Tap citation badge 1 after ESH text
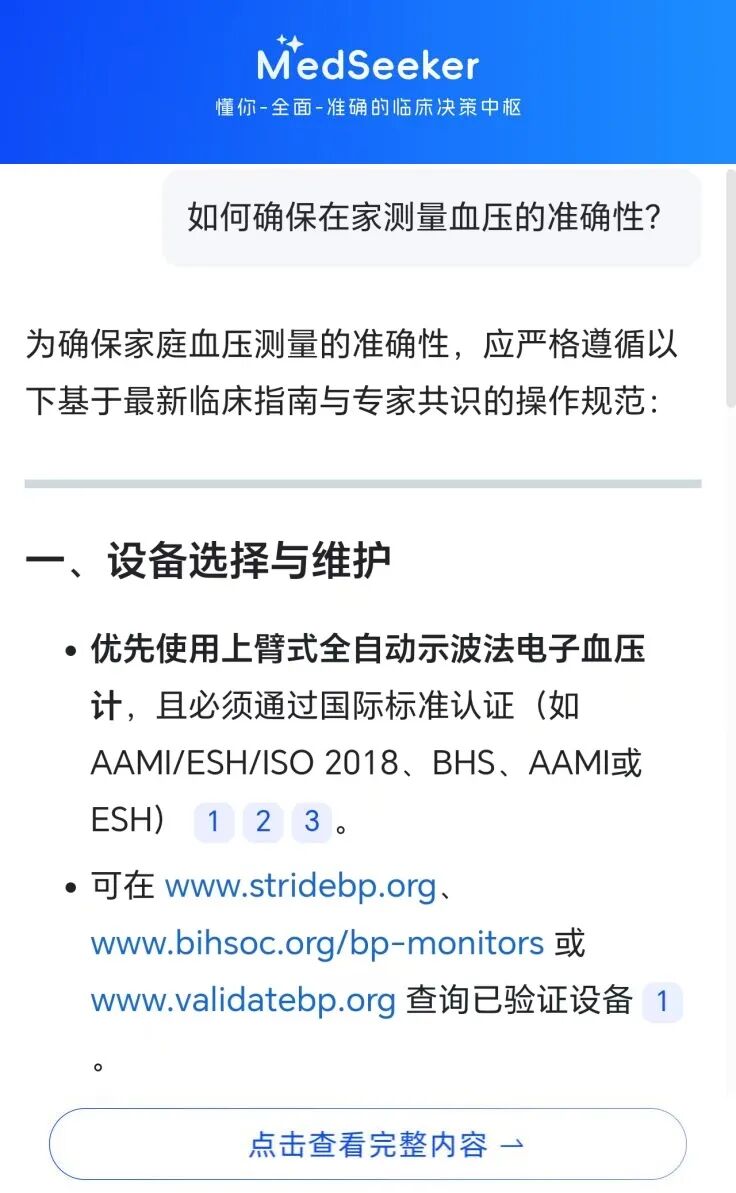 click(213, 821)
